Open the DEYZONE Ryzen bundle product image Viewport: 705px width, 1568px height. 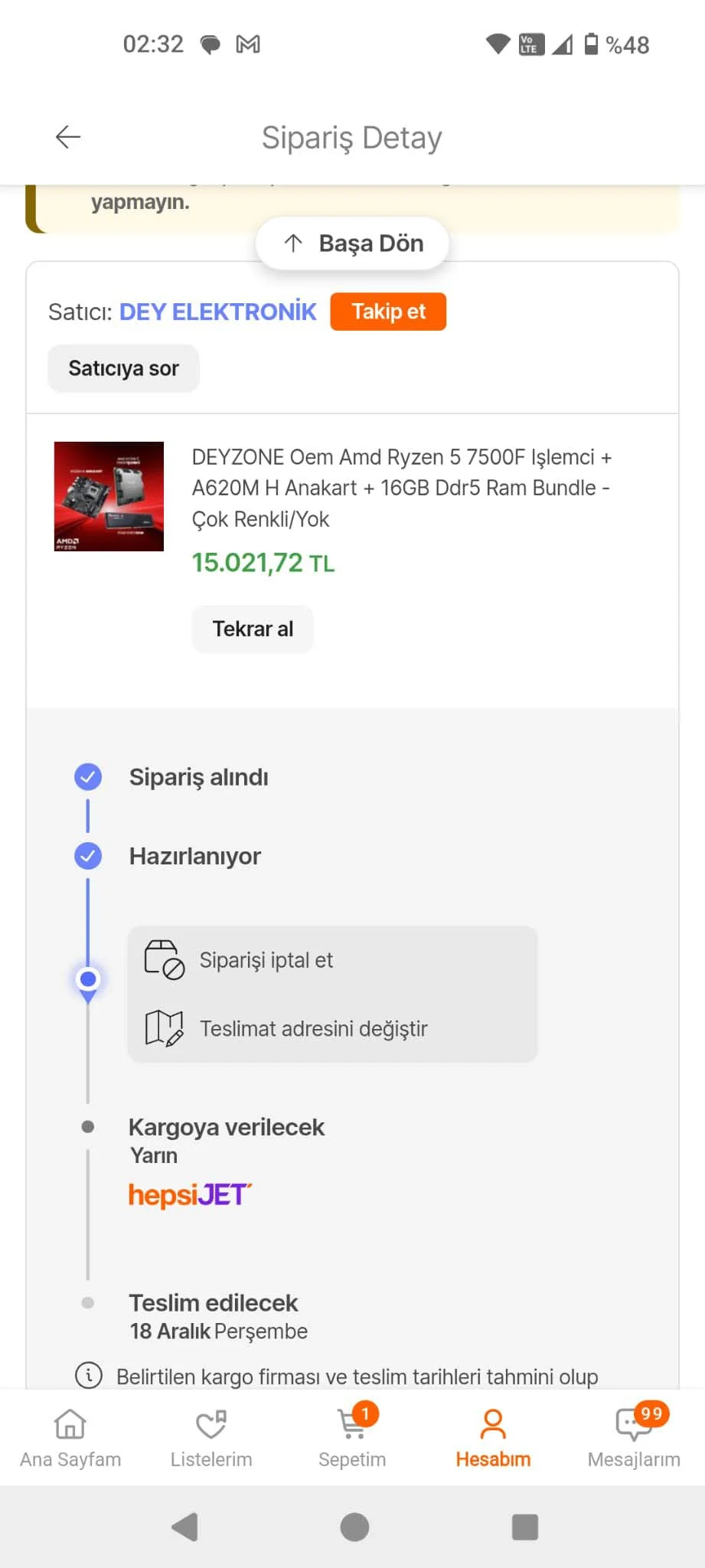point(109,496)
